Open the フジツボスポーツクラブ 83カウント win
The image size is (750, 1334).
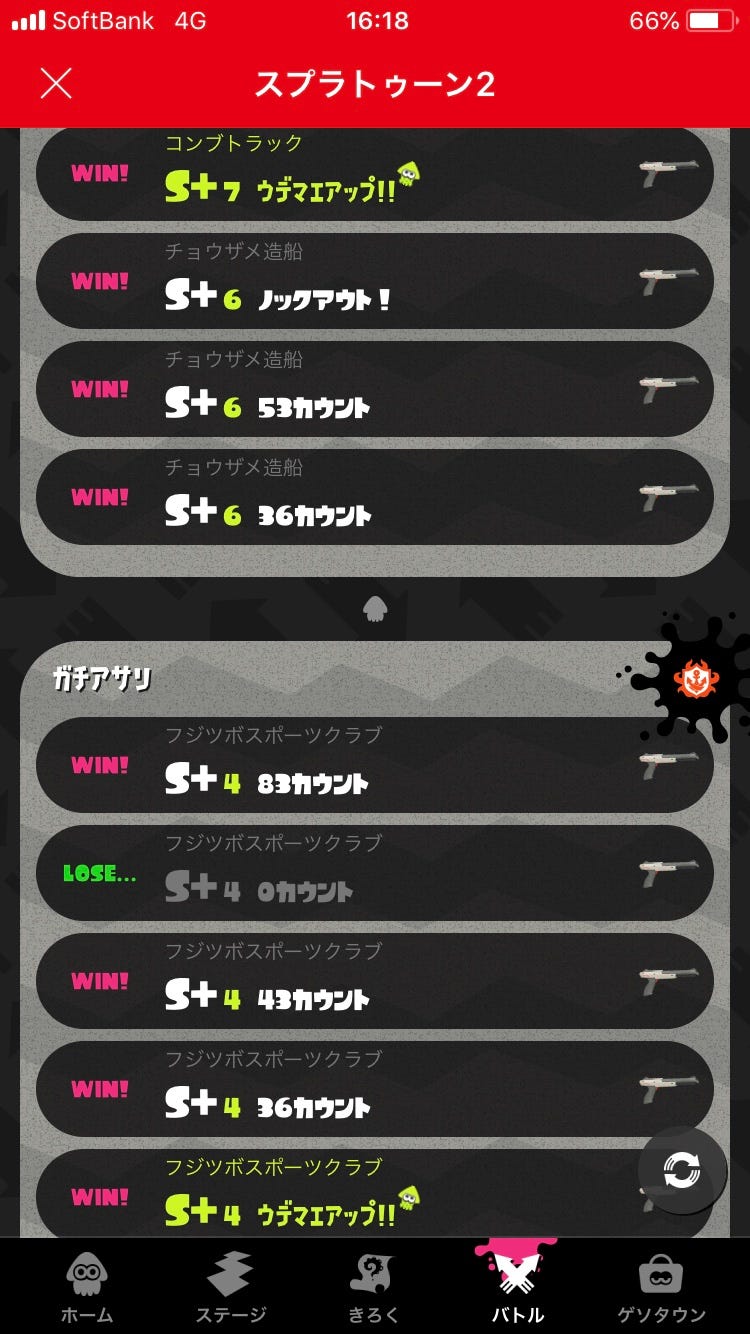point(375,766)
